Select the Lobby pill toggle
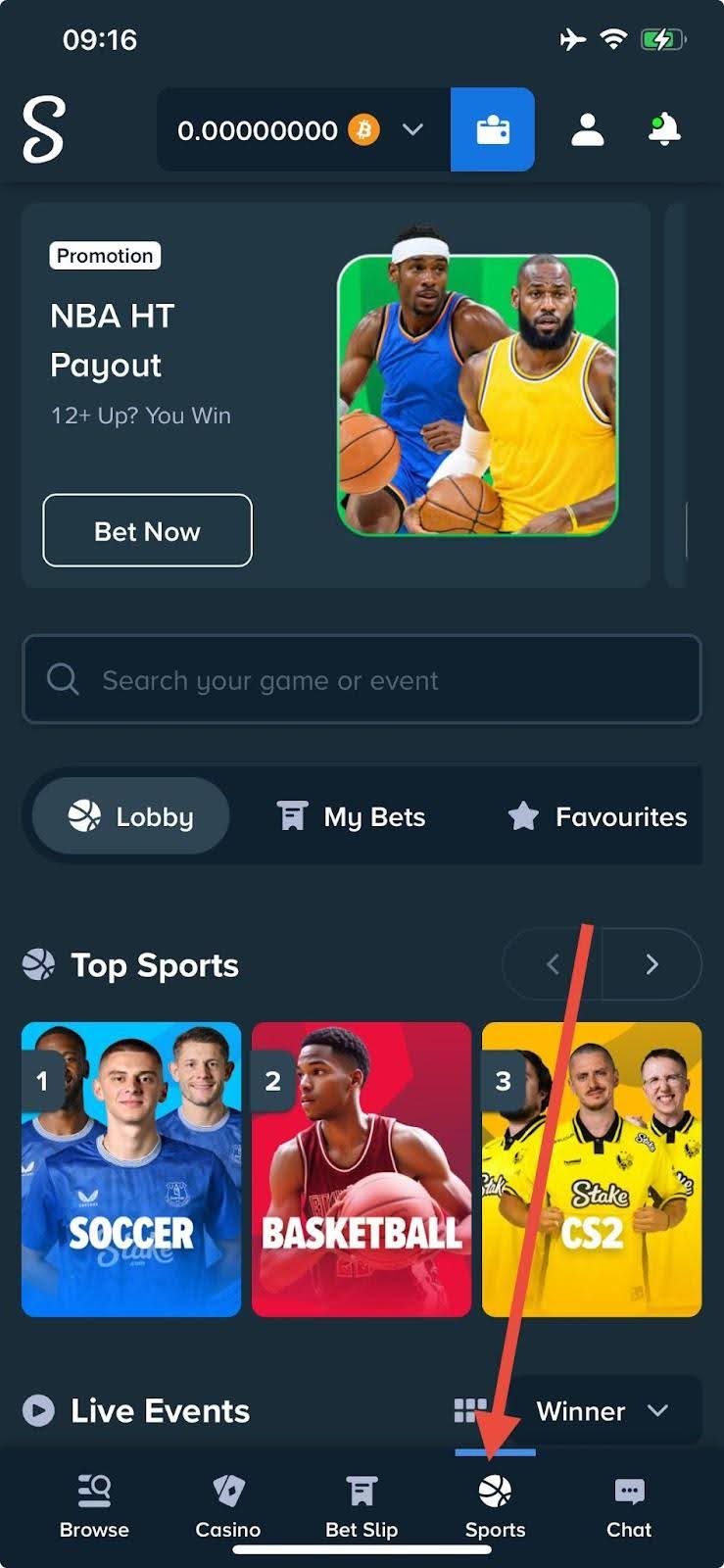724x1568 pixels. tap(128, 815)
